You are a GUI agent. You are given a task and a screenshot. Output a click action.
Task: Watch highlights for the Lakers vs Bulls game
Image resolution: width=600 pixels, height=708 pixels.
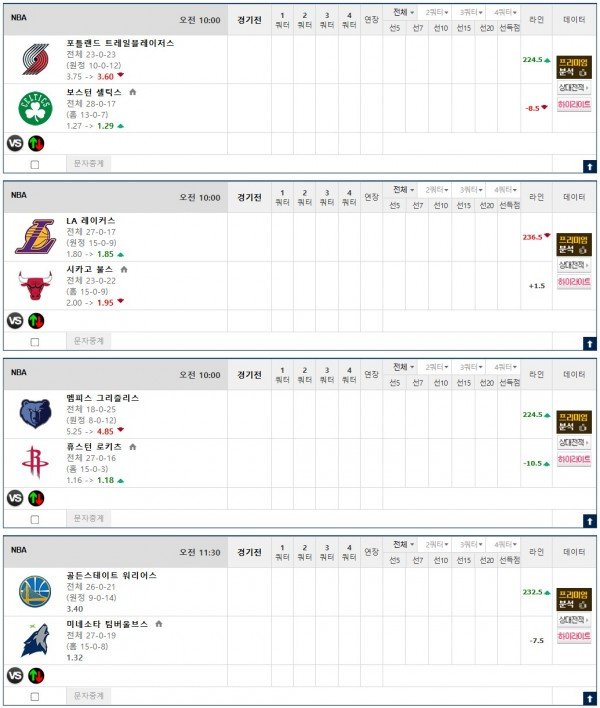[574, 281]
